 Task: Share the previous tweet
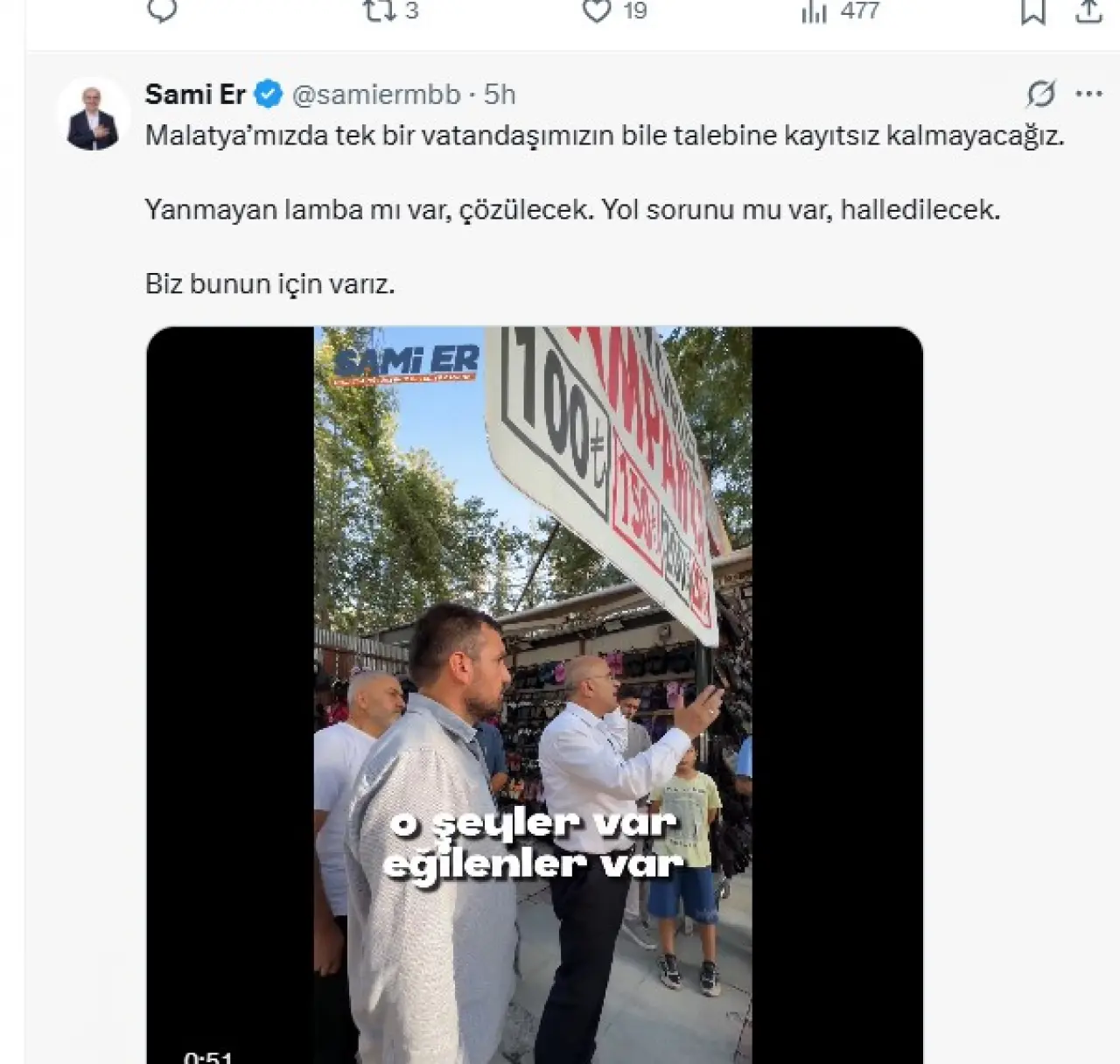1088,10
